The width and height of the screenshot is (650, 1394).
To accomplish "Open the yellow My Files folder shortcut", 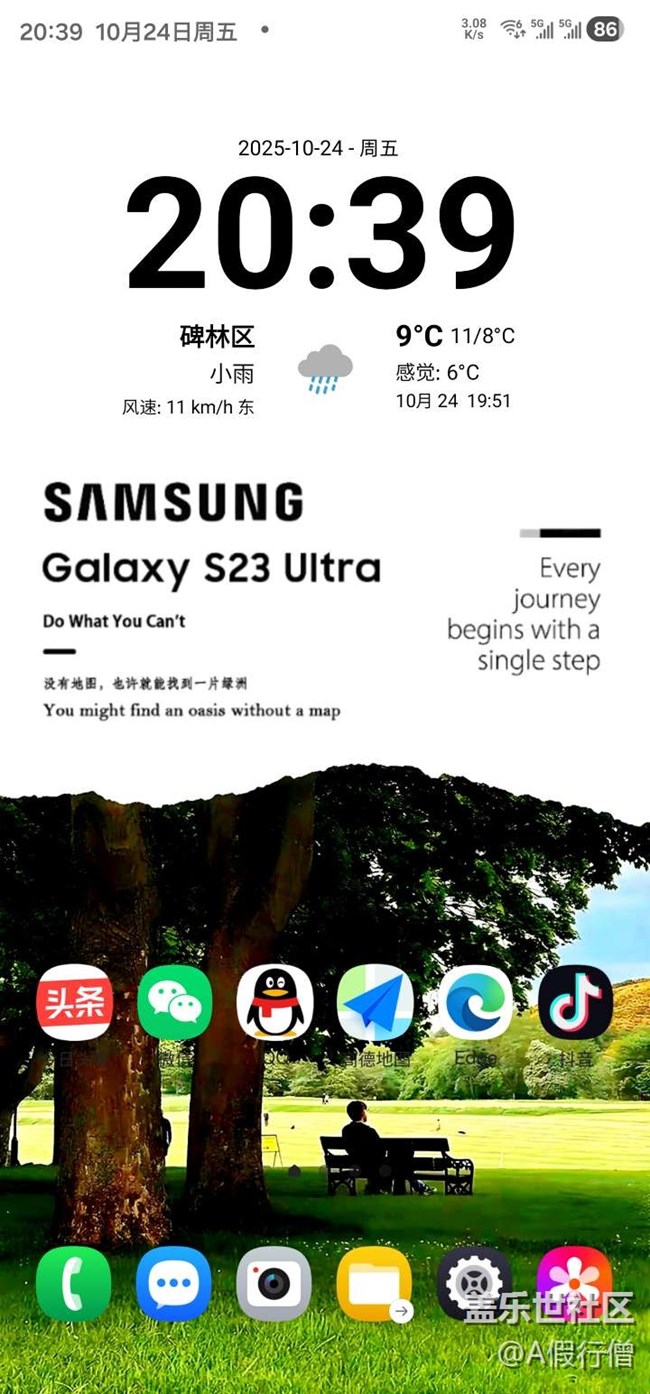I will click(x=374, y=1283).
